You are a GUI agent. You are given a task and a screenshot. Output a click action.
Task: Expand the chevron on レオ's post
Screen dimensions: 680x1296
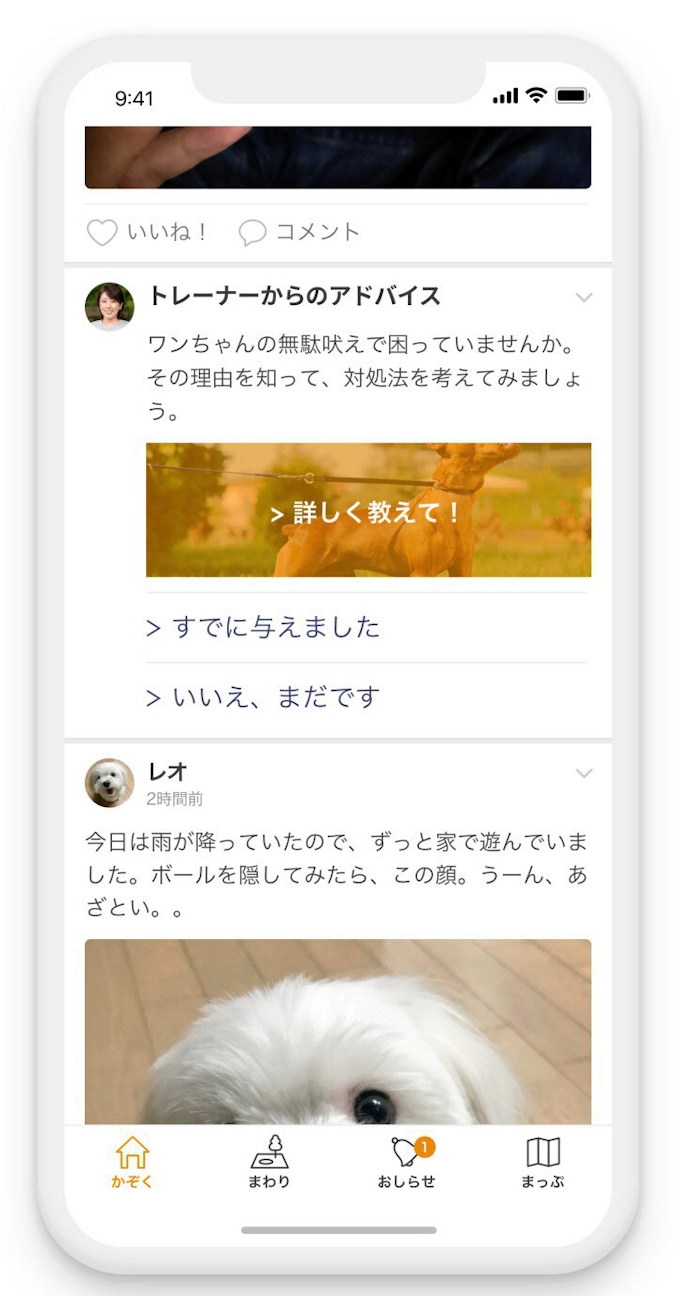point(585,773)
